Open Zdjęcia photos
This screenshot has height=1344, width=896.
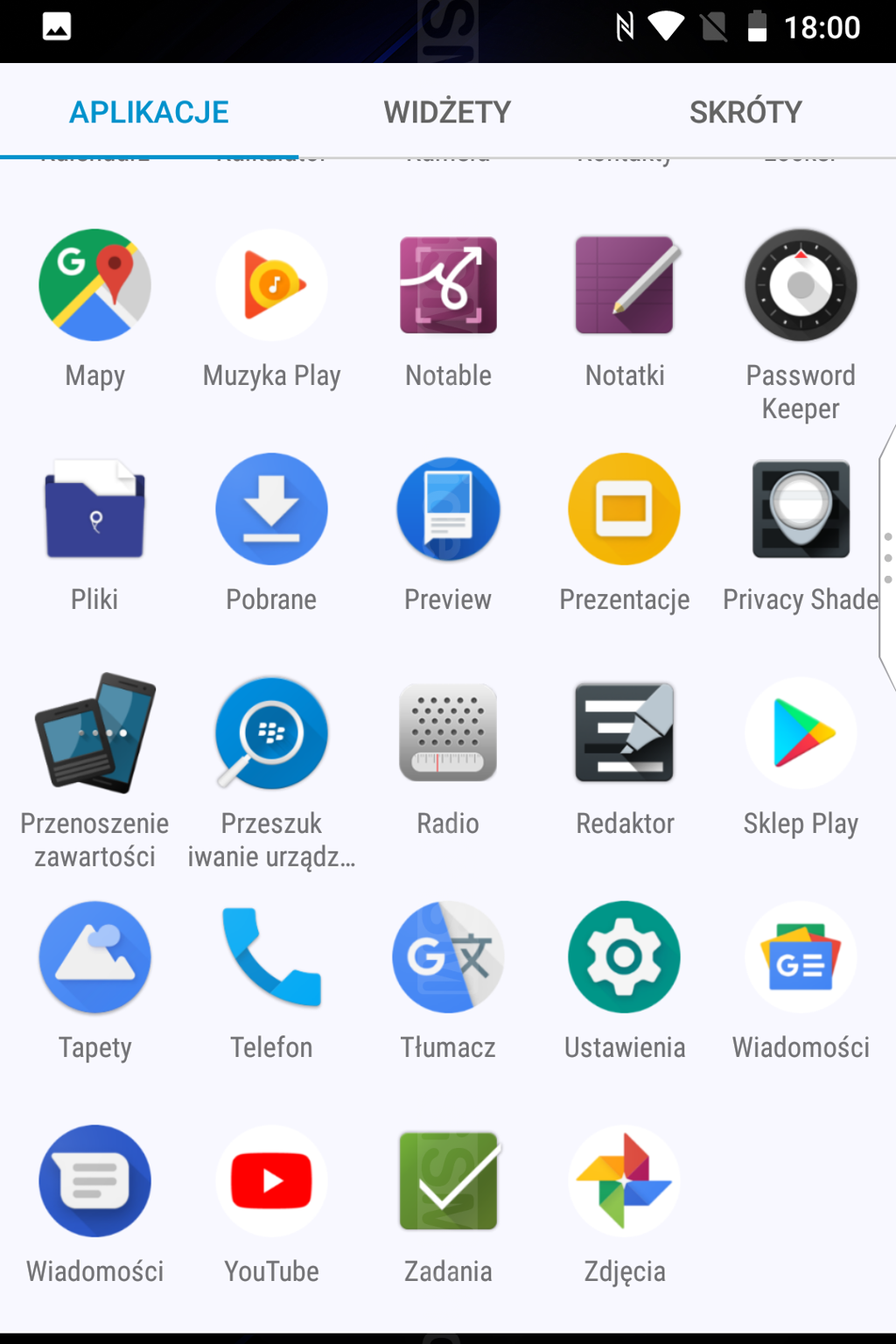tap(625, 1181)
